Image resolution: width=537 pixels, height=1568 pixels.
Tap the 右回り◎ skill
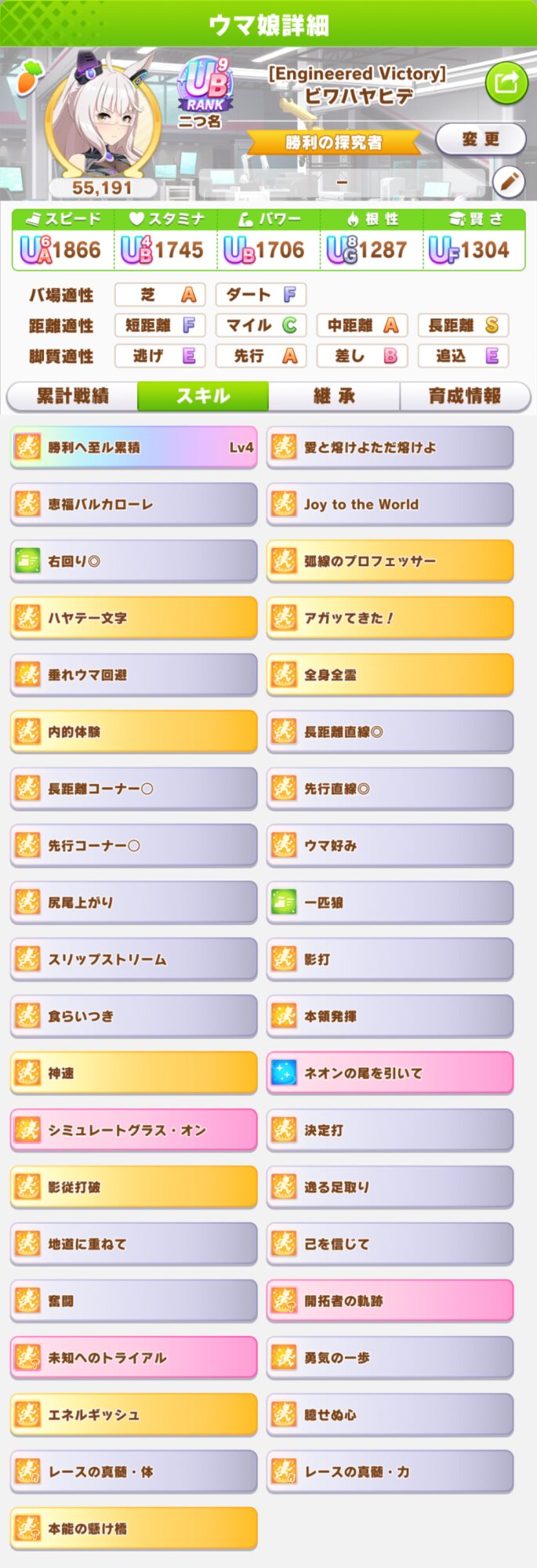tap(134, 561)
